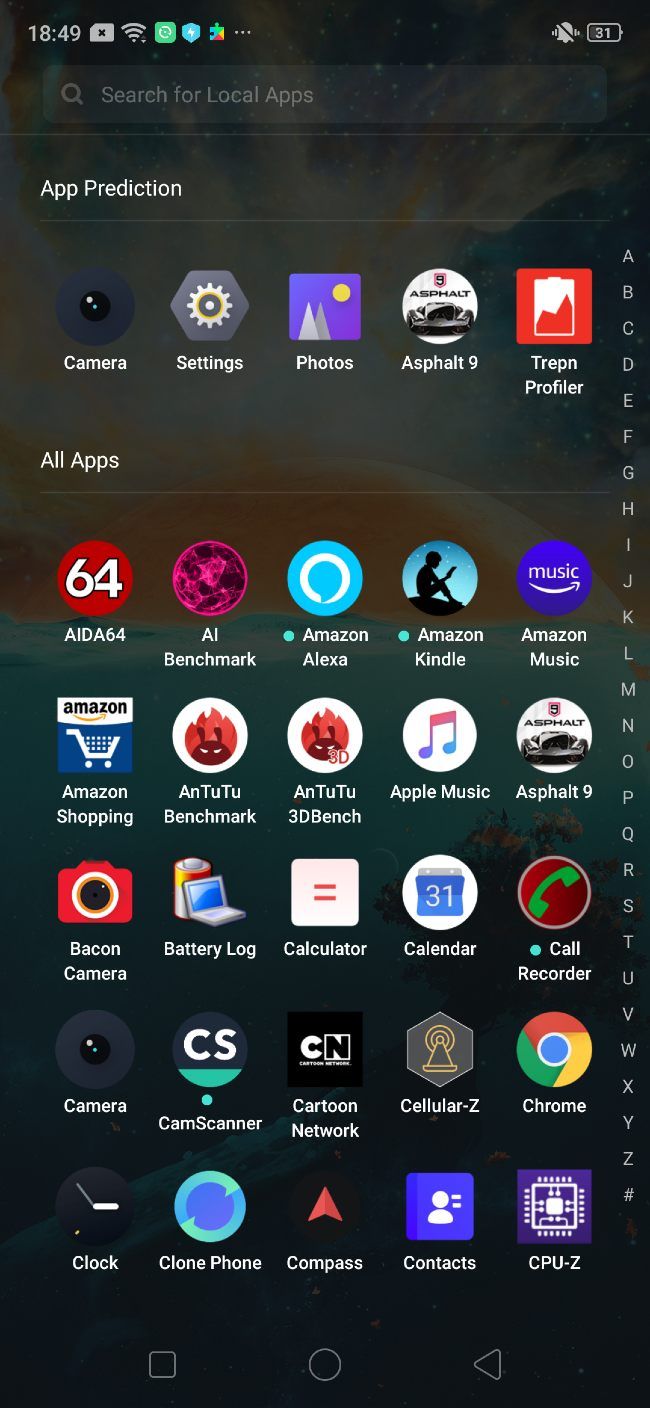Screen dimensions: 650x1408
Task: Launch AnTuTu 3DBench
Action: pos(324,736)
